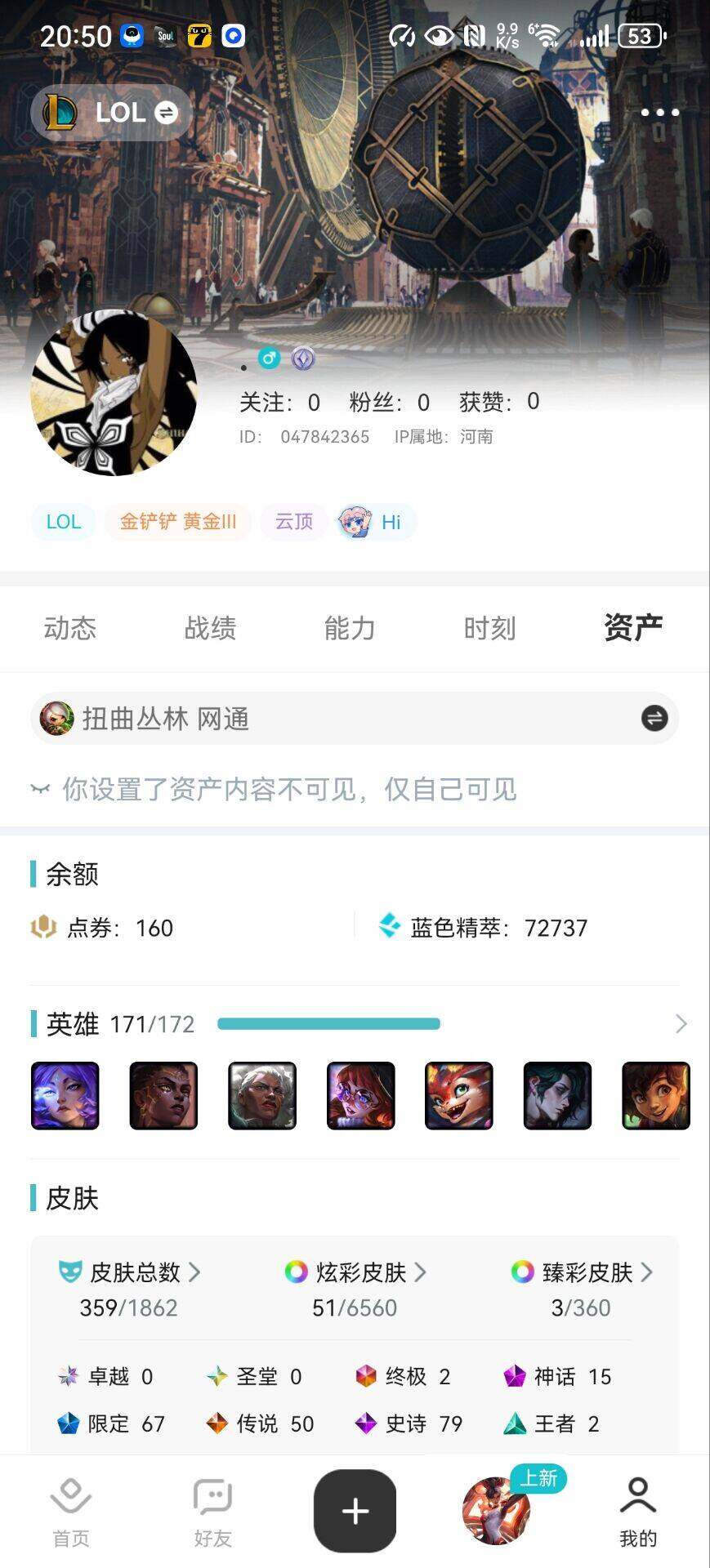
Task: Open the profile avatar picture
Action: [114, 393]
